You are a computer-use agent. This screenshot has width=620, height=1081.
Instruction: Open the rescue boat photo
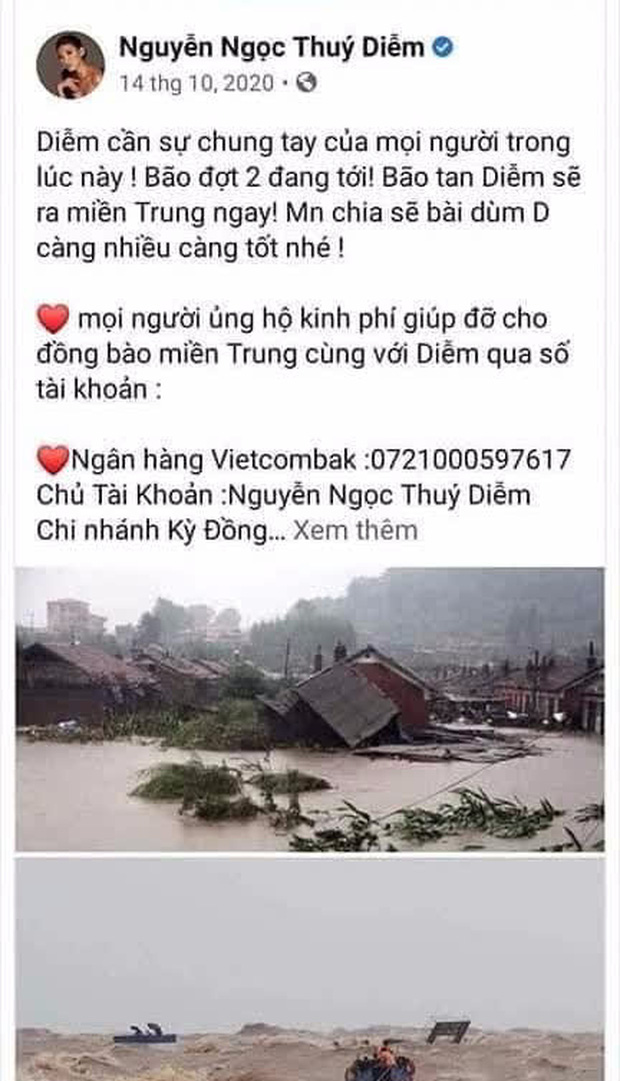(309, 968)
